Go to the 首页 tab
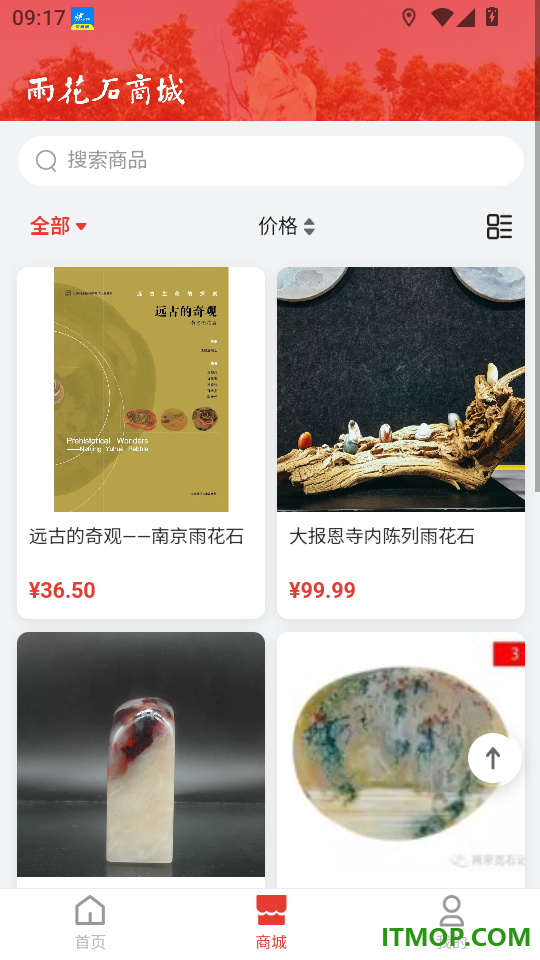This screenshot has width=540, height=960. click(x=90, y=923)
